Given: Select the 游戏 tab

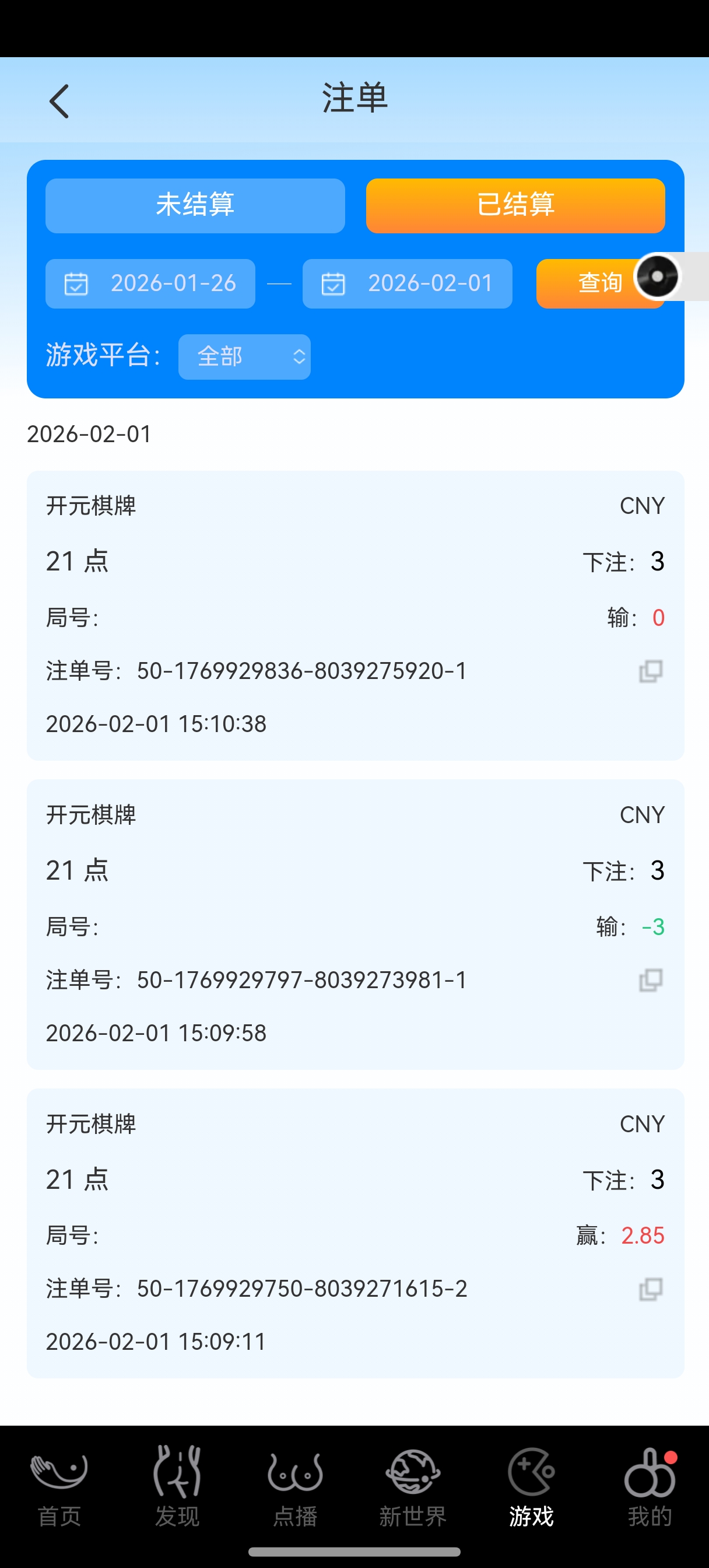Looking at the screenshot, I should click(x=531, y=1486).
